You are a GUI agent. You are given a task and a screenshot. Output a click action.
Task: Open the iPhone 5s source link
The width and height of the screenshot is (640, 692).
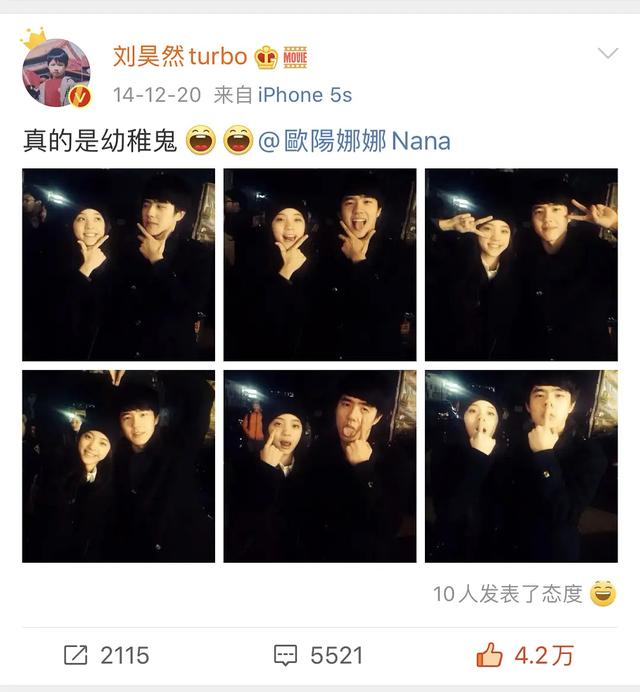(x=305, y=95)
